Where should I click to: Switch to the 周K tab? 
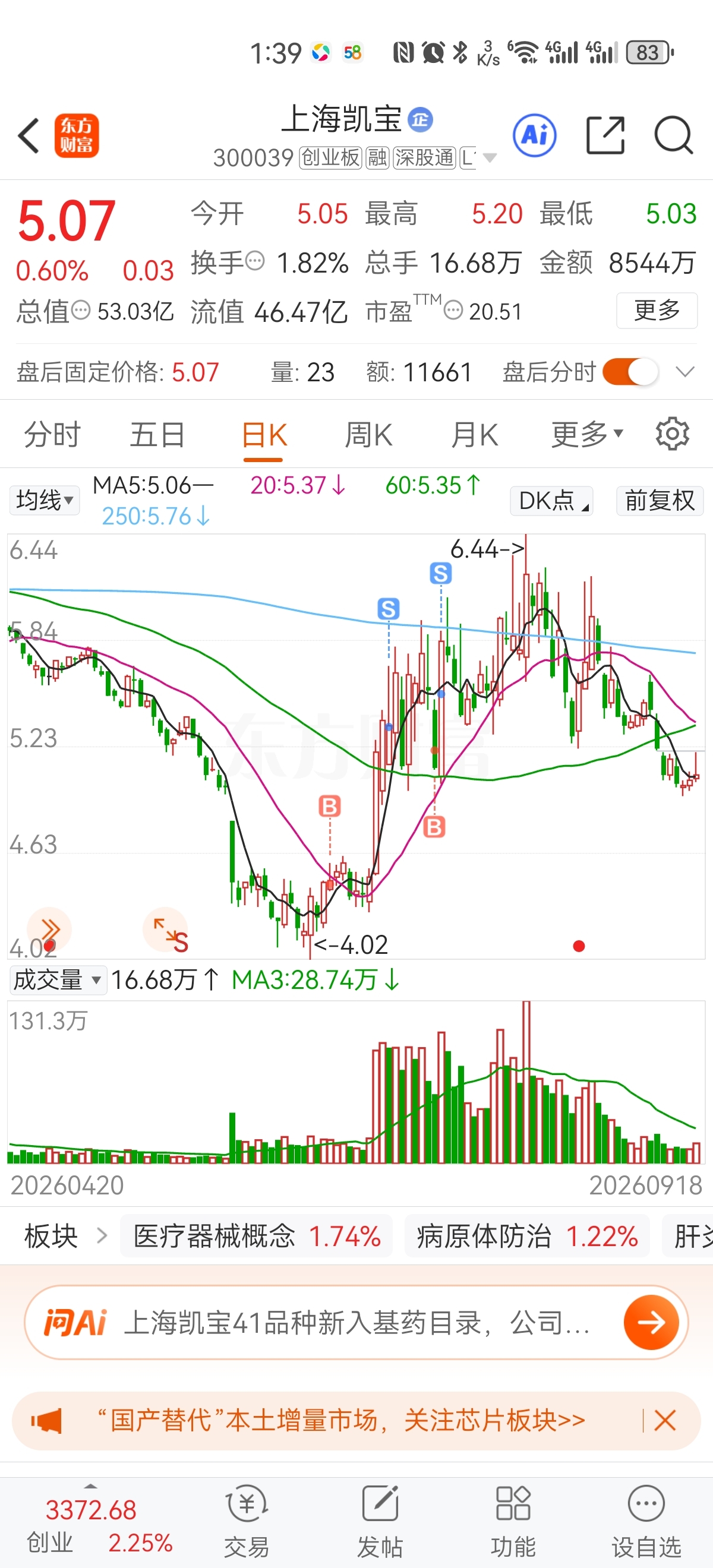(x=368, y=435)
